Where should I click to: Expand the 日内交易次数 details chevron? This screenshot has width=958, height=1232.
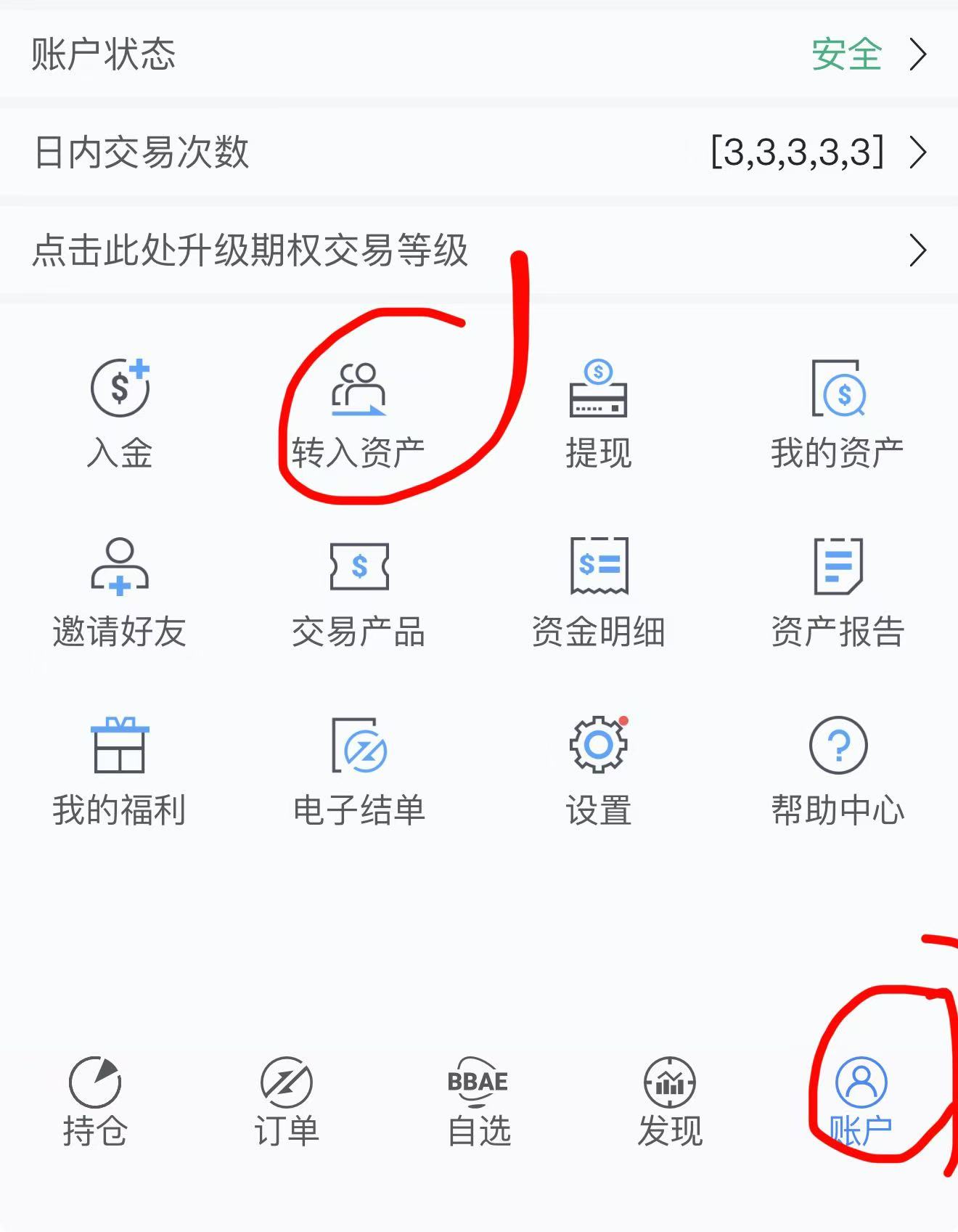[920, 152]
